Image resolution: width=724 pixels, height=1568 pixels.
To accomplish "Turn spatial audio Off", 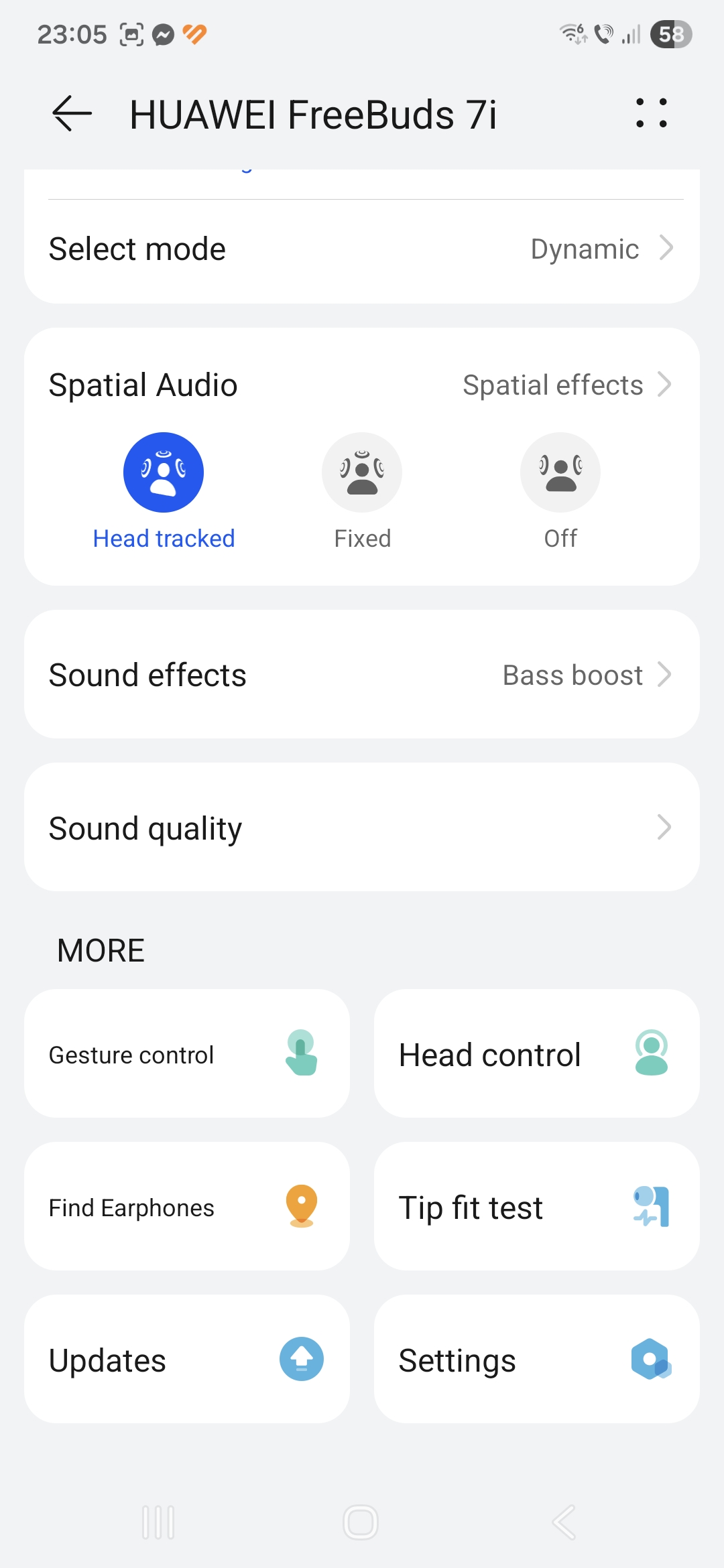I will pyautogui.click(x=560, y=473).
